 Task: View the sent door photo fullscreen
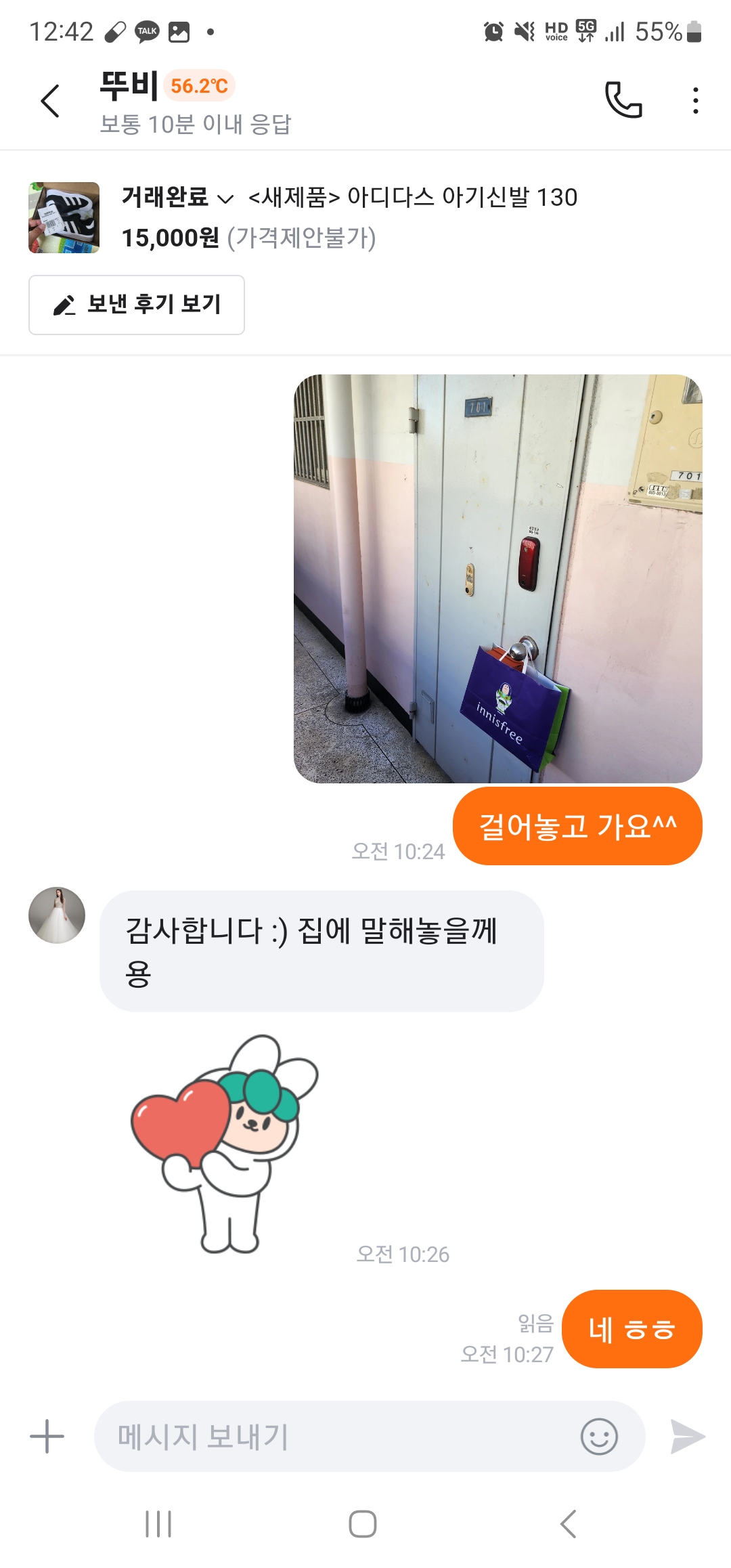[497, 578]
